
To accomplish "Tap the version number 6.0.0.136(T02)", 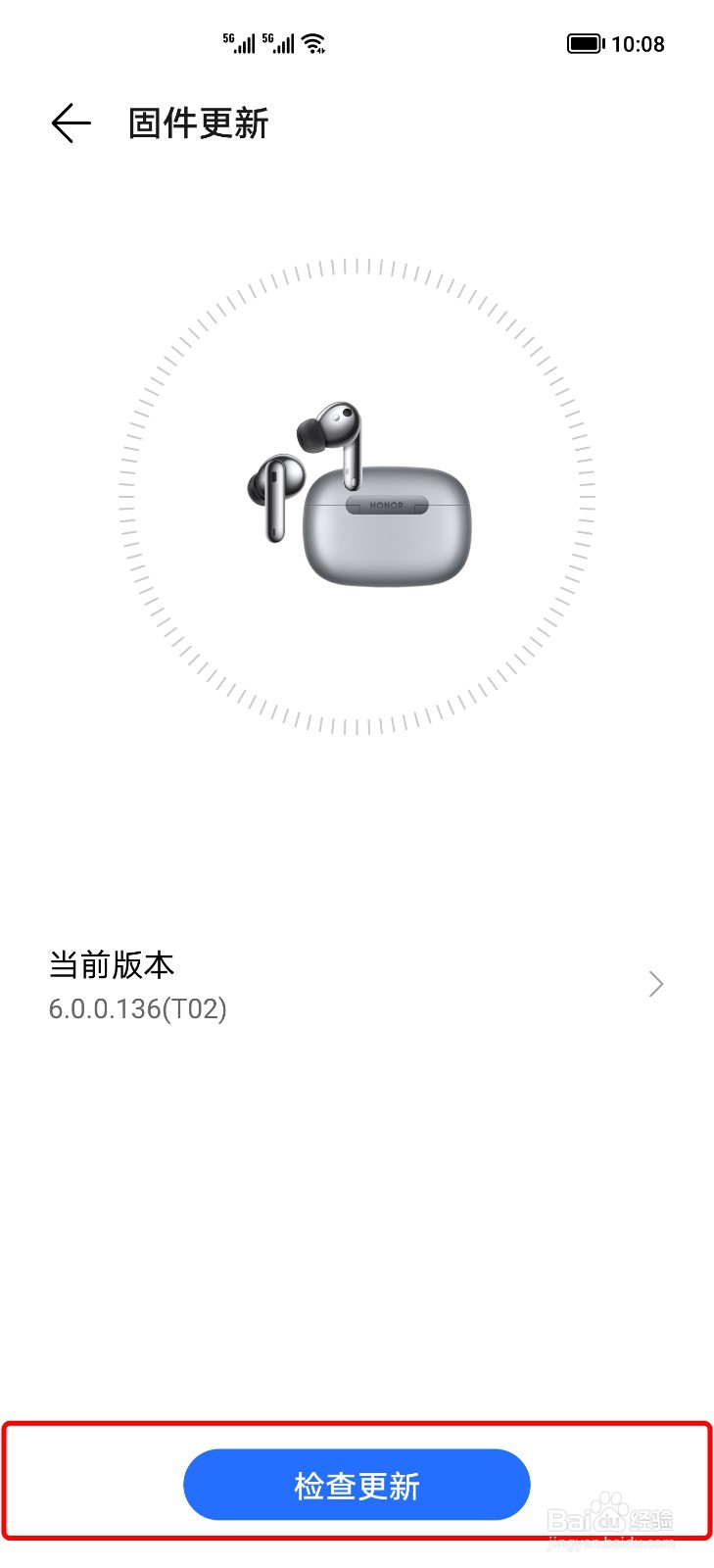I will [138, 1009].
